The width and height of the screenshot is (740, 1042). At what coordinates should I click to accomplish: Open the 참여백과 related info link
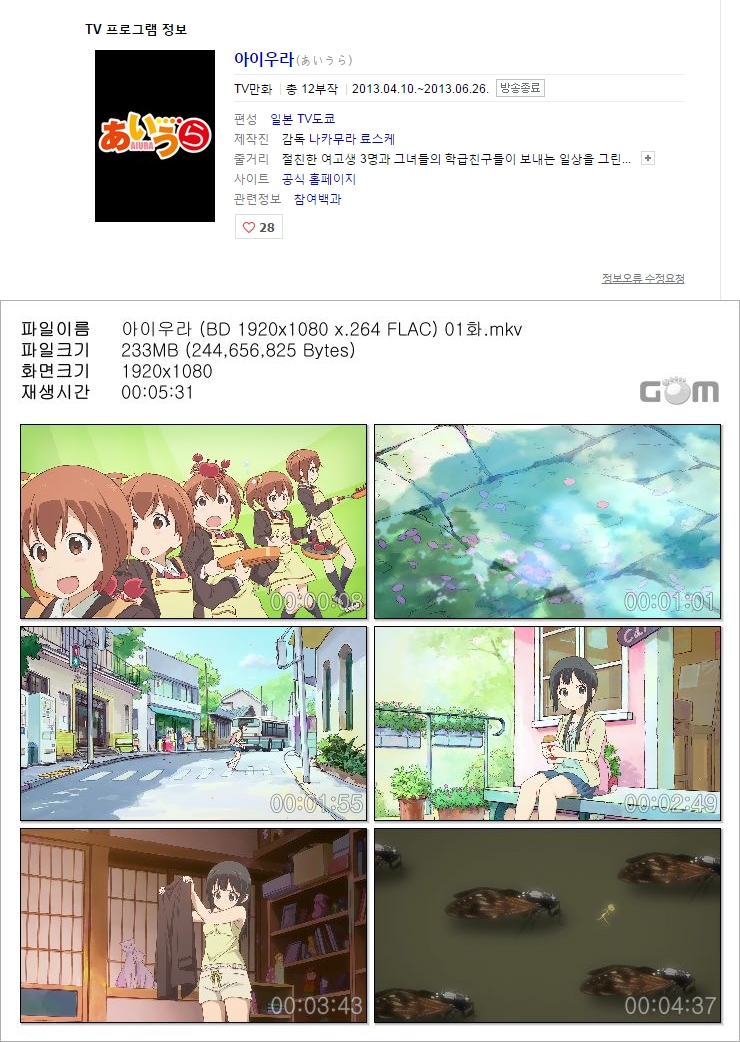click(318, 199)
